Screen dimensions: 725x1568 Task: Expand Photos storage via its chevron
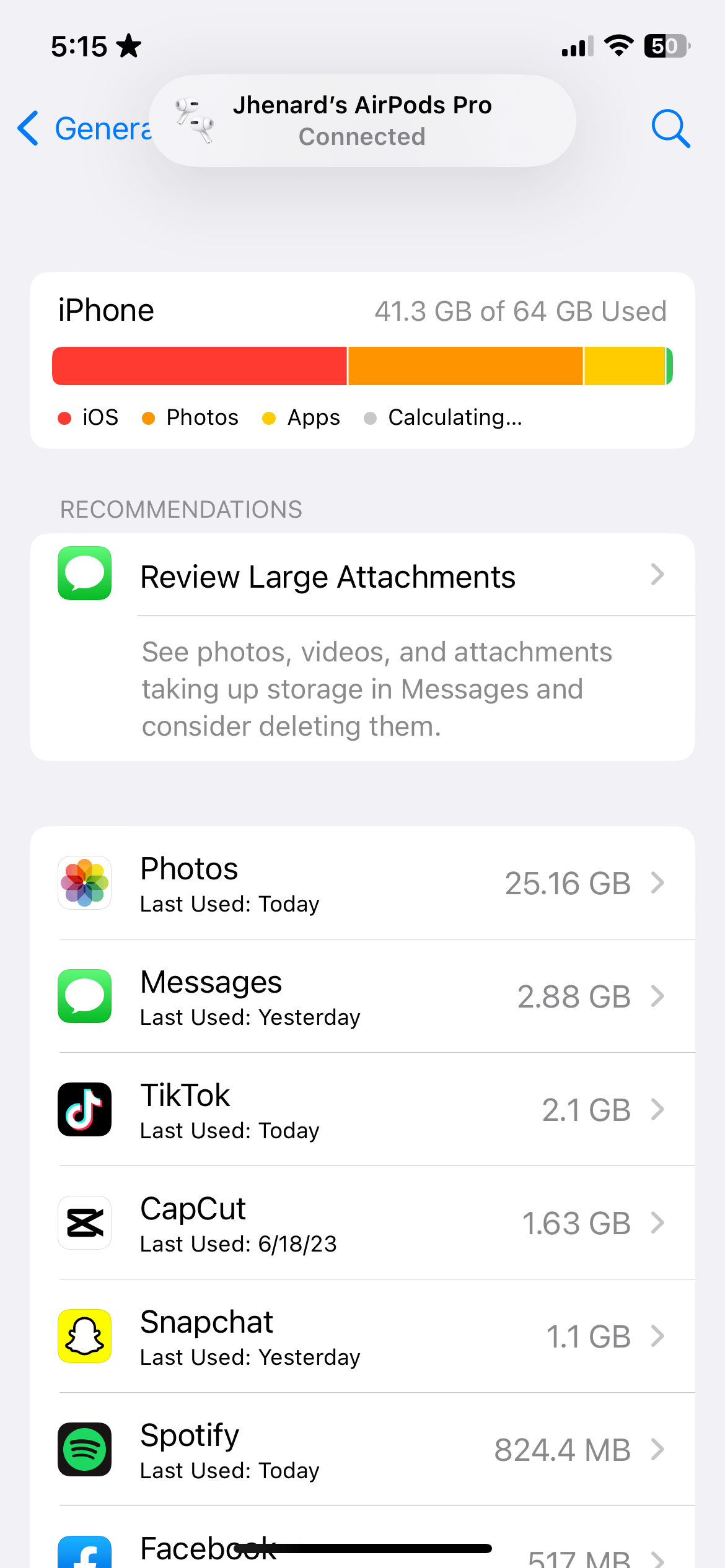pyautogui.click(x=658, y=883)
